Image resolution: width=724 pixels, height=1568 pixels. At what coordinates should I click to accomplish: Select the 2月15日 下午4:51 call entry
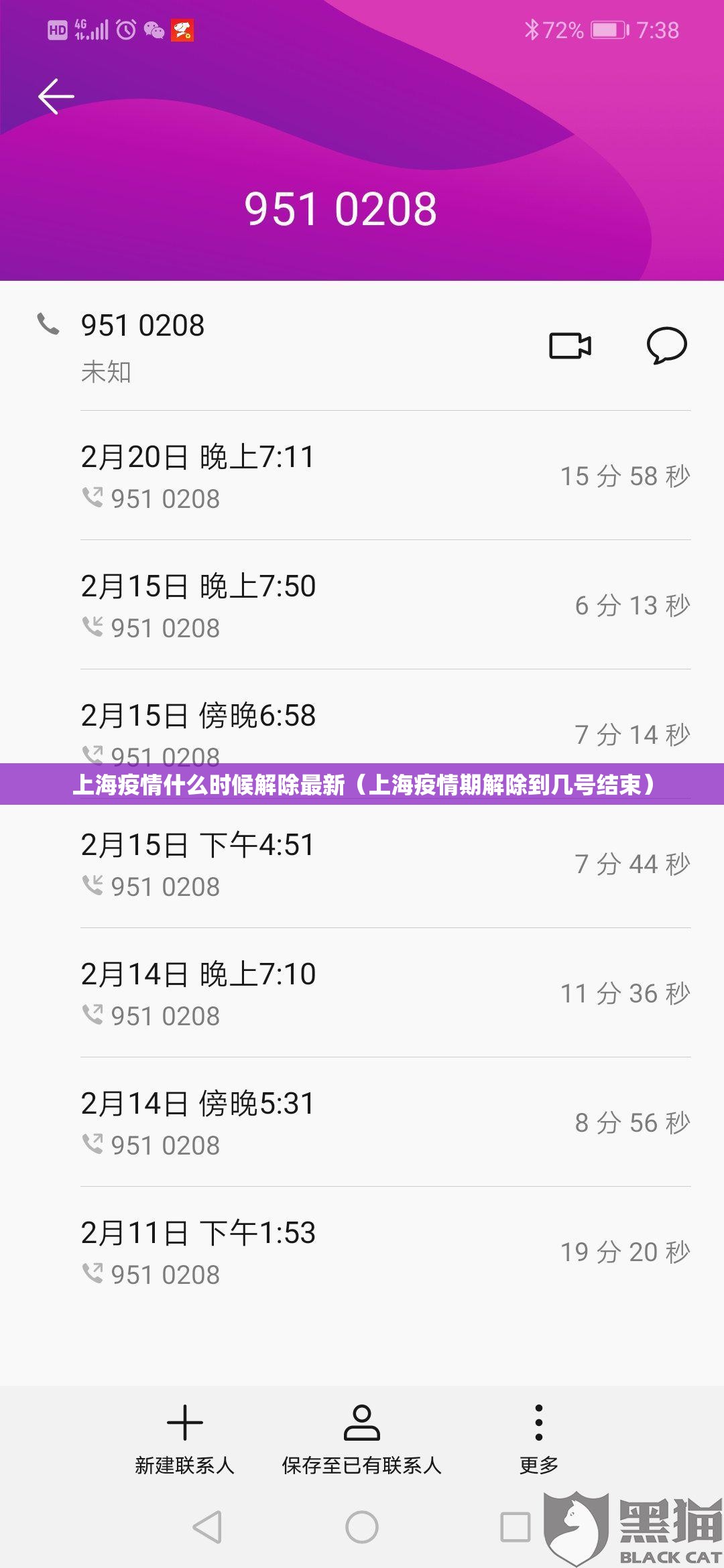(385, 864)
